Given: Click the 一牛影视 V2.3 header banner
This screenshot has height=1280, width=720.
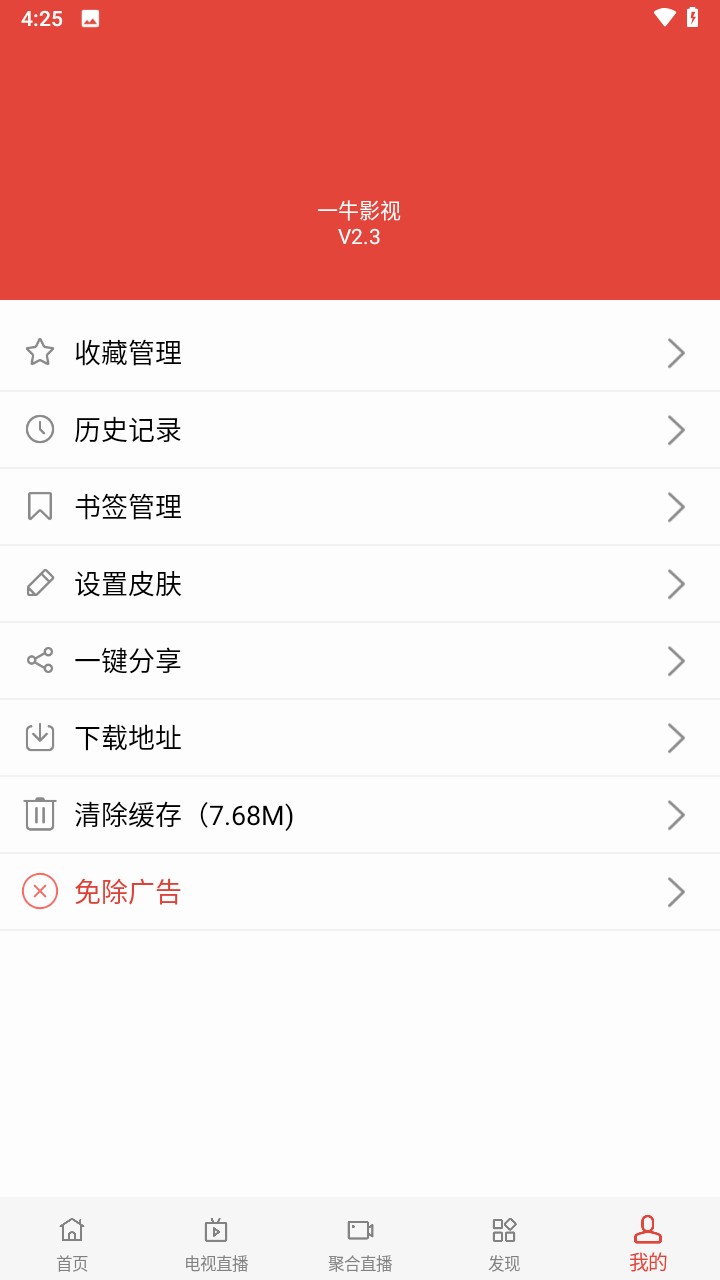Looking at the screenshot, I should [360, 222].
